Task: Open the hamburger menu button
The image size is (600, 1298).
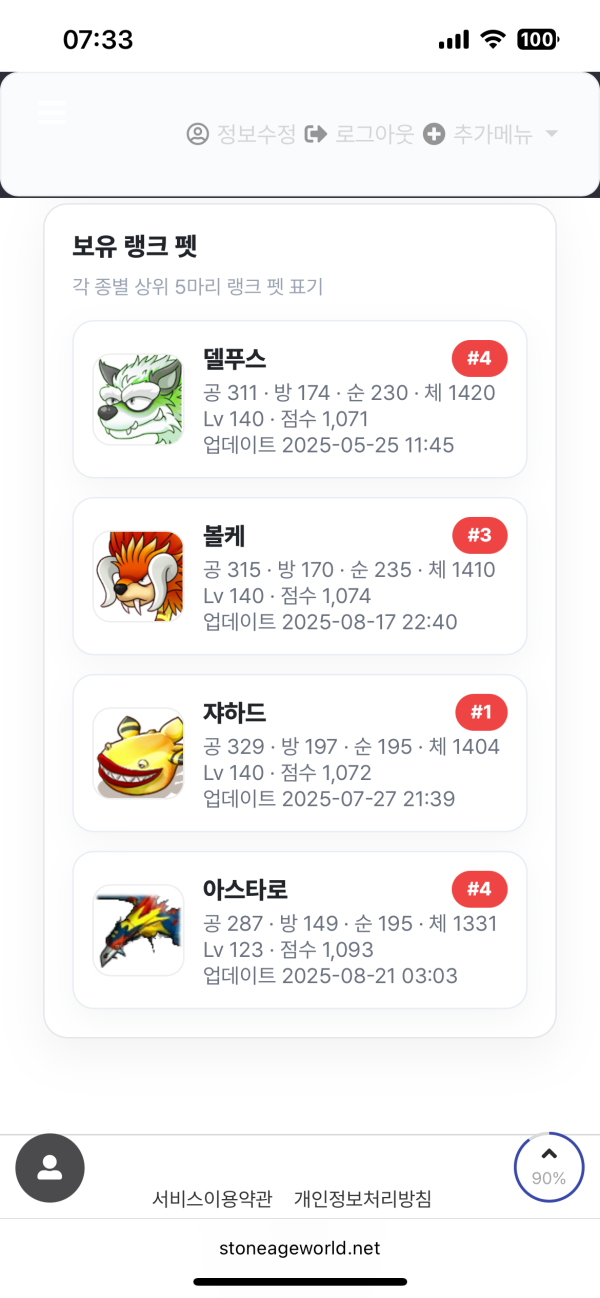Action: 52,111
